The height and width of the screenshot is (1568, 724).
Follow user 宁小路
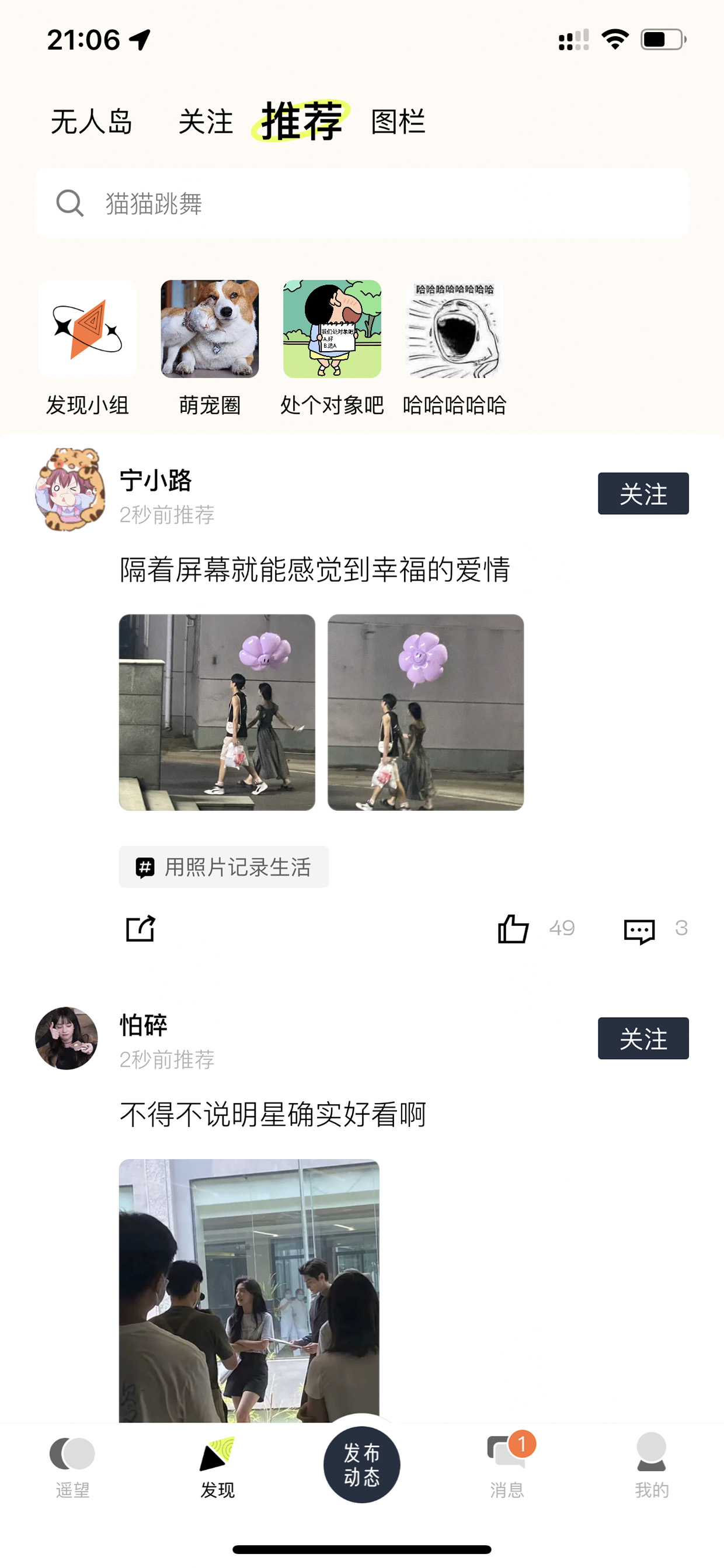coord(643,494)
